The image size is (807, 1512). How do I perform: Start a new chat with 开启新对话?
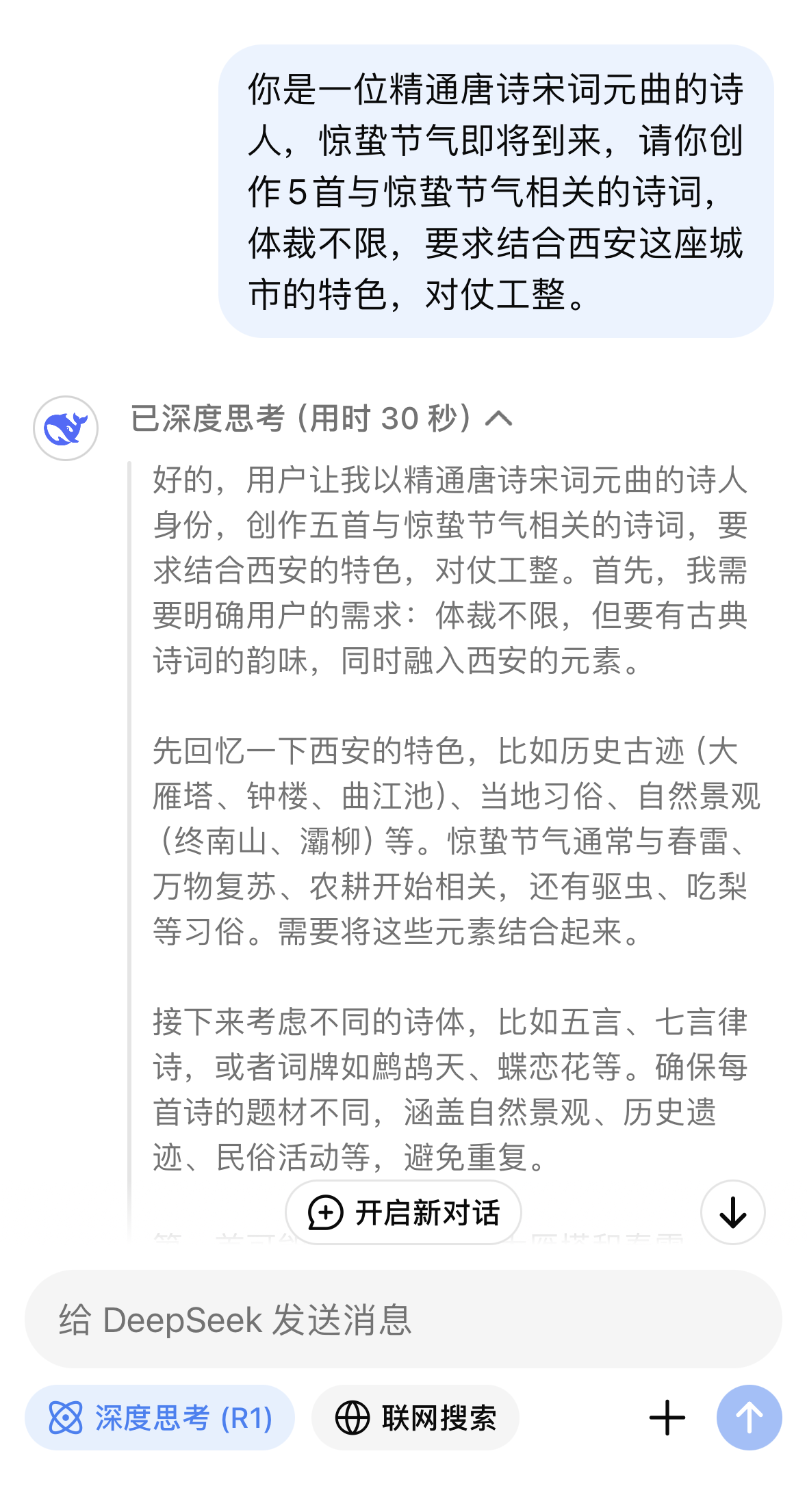[x=403, y=1213]
